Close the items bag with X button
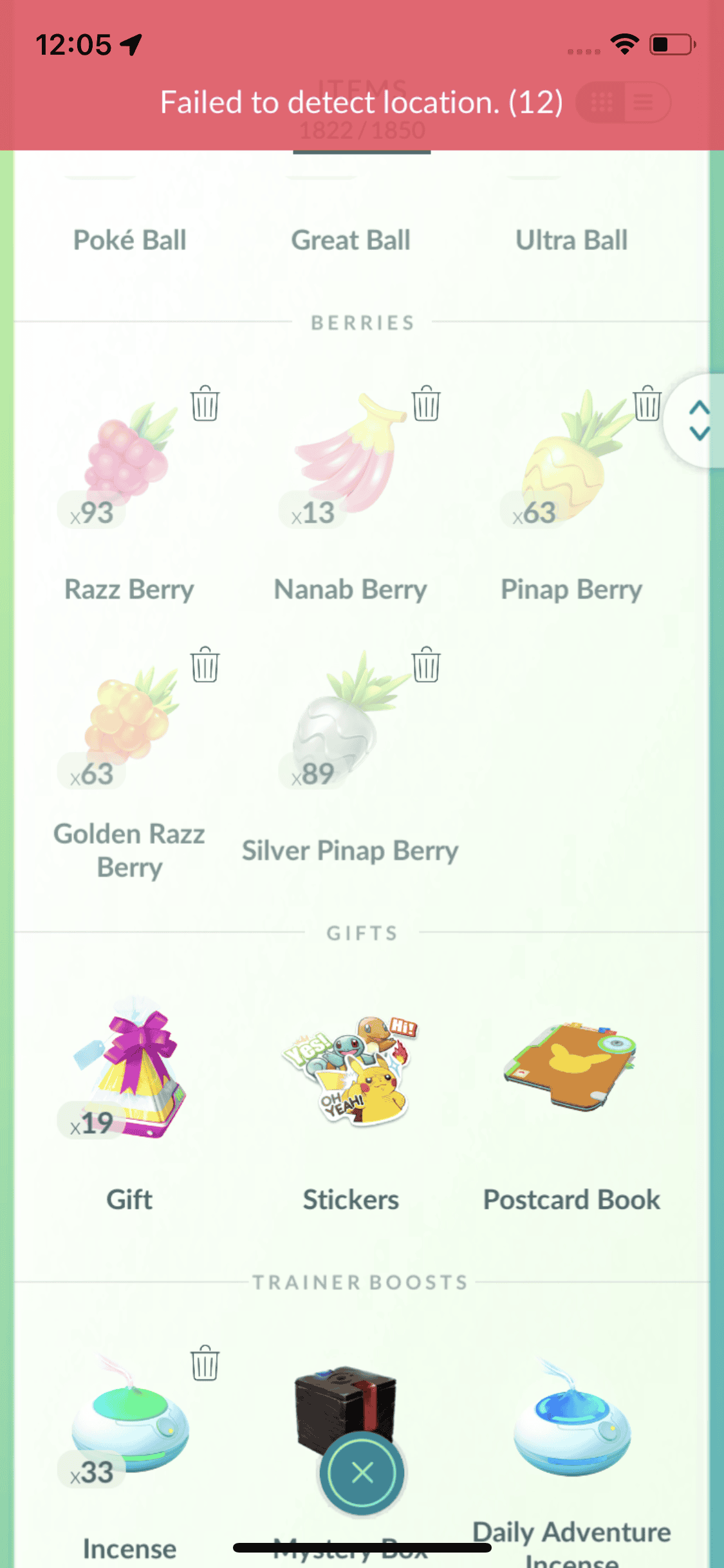The height and width of the screenshot is (1568, 724). [362, 1472]
